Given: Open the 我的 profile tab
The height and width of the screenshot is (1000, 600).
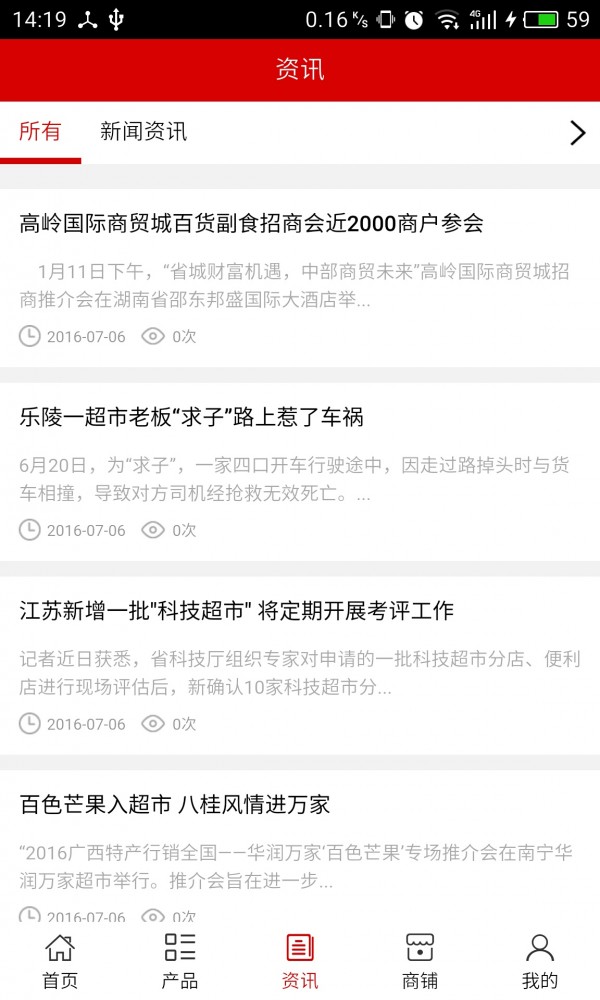Looking at the screenshot, I should (x=540, y=961).
